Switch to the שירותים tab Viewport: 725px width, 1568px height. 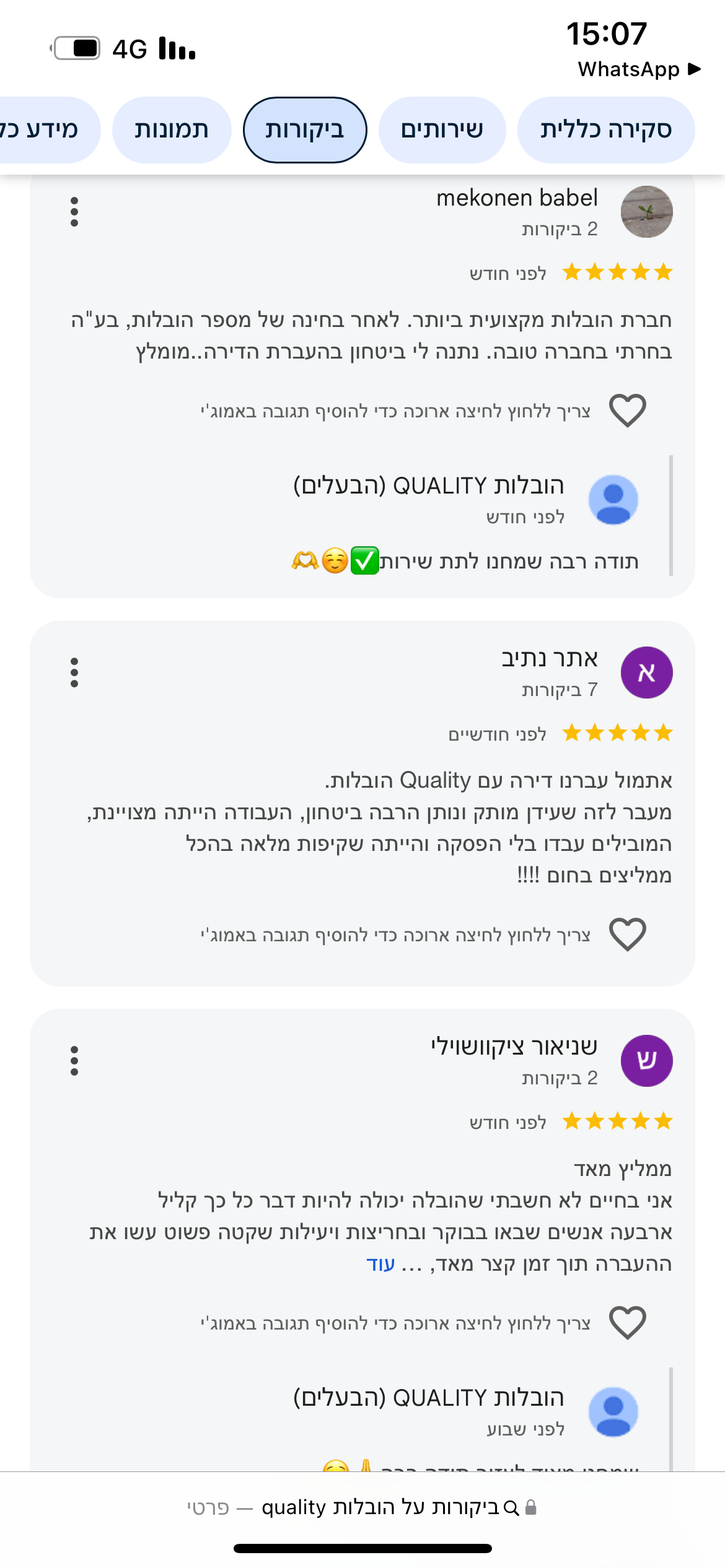tap(442, 130)
